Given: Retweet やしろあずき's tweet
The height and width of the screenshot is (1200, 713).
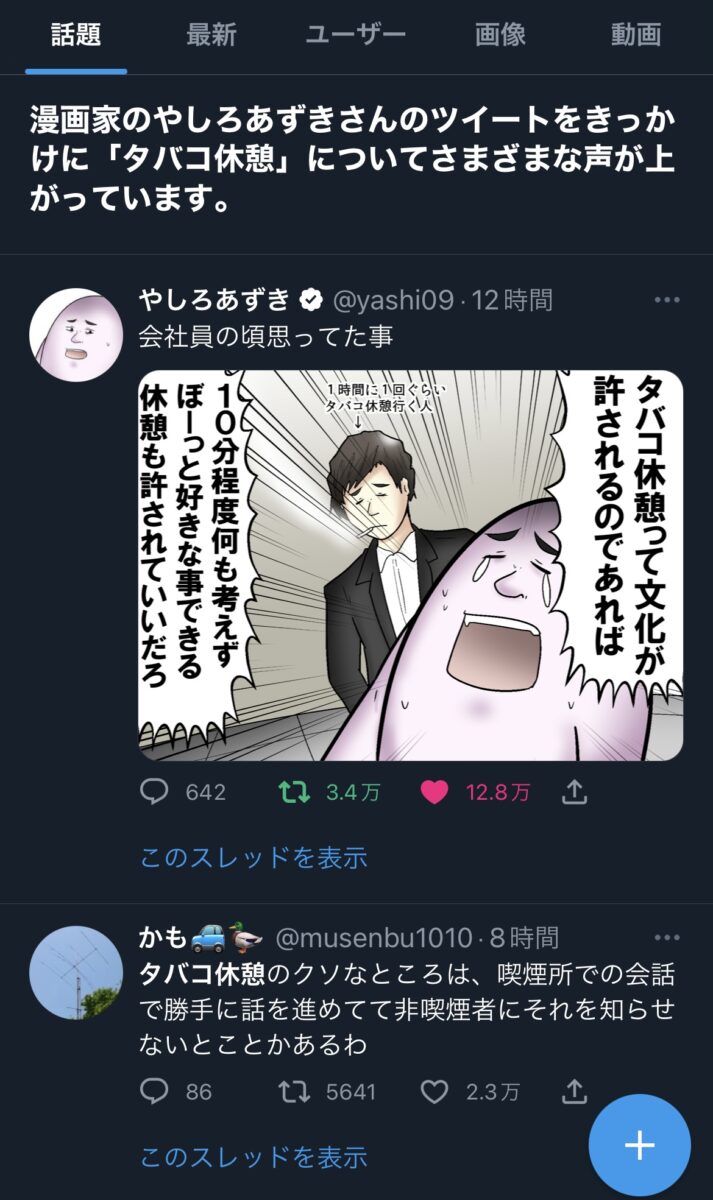Looking at the screenshot, I should 293,792.
